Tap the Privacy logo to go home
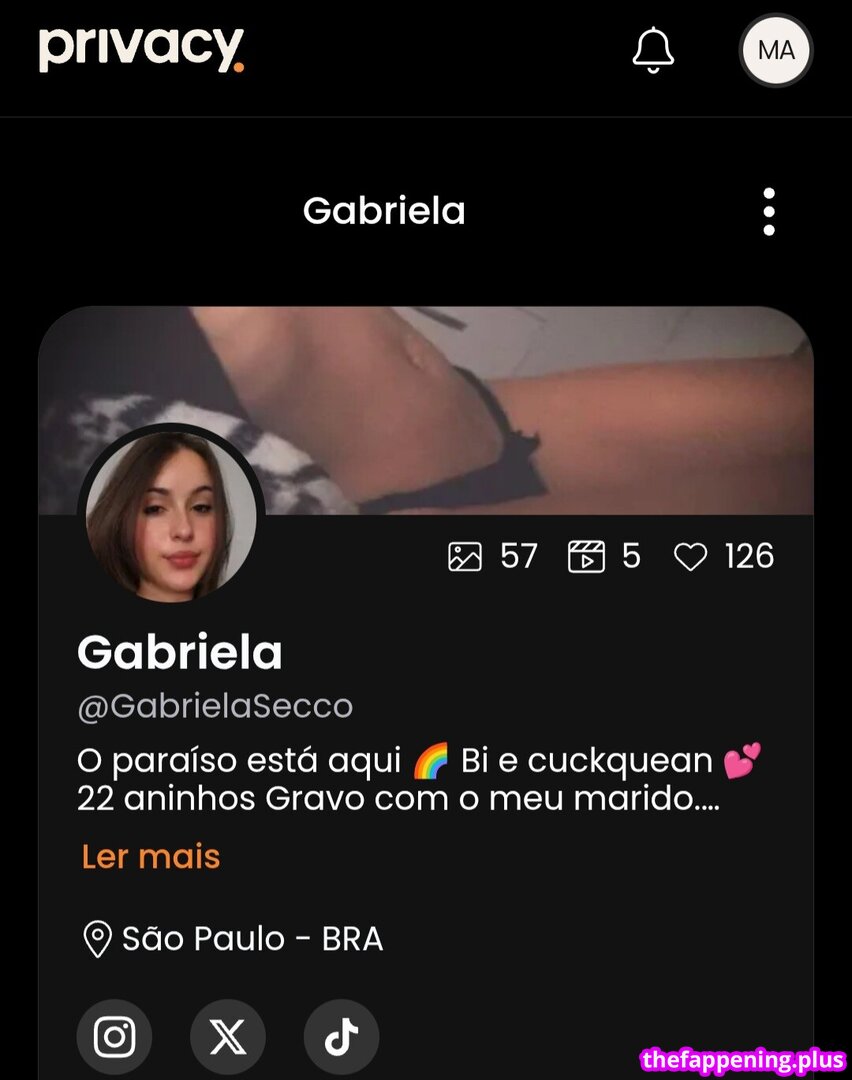This screenshot has height=1080, width=852. coord(141,49)
